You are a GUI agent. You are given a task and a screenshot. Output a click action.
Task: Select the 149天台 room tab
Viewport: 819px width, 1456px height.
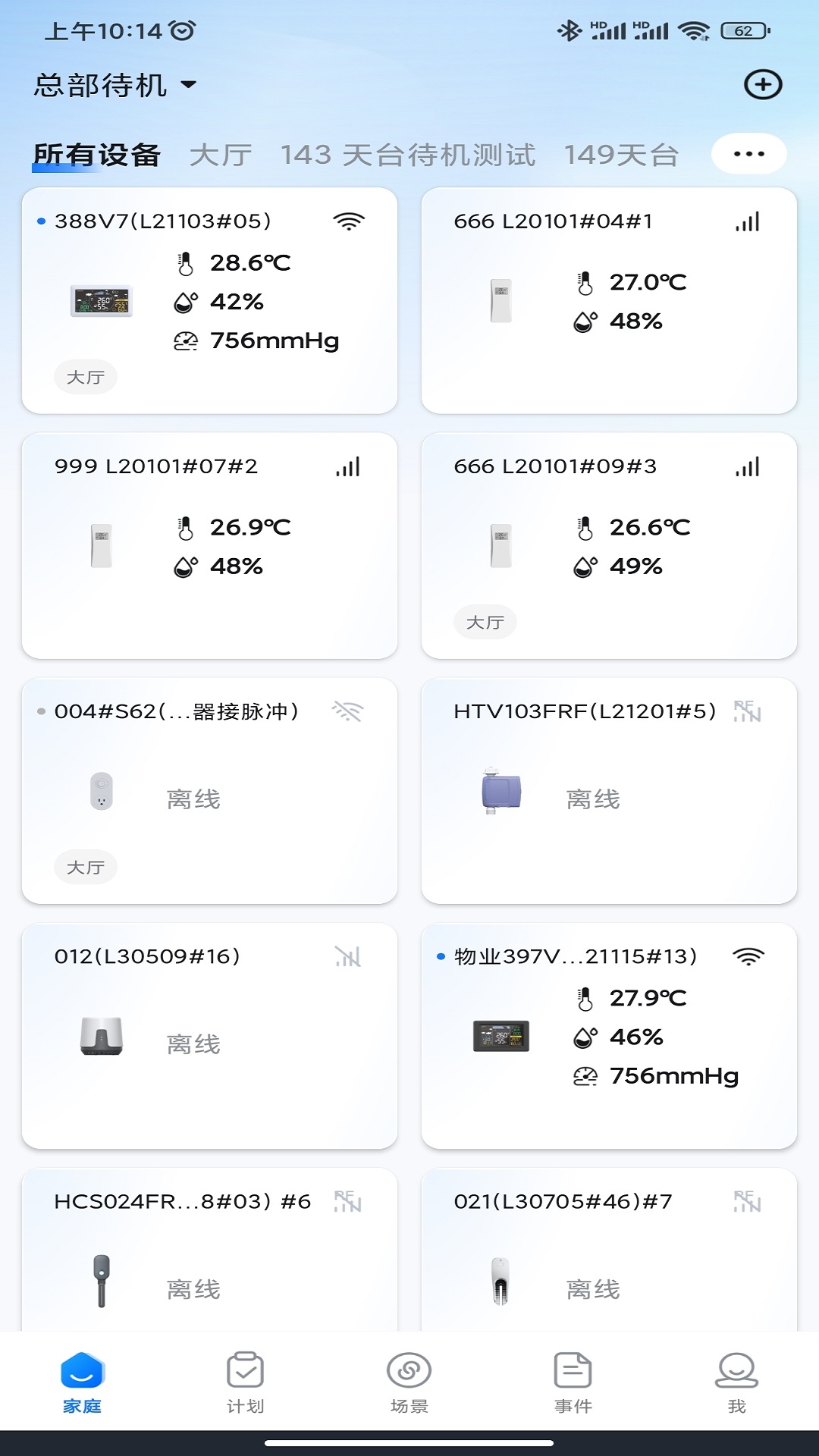pos(621,155)
